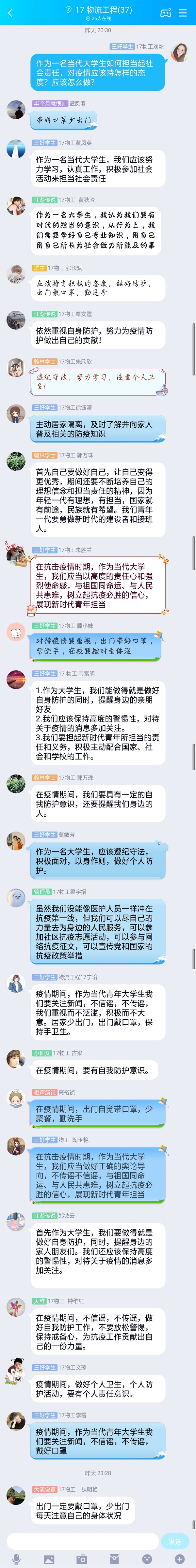The height and width of the screenshot is (1568, 196).
Task: Open 17物工 张长斌's avatar
Action: pyautogui.click(x=16, y=274)
